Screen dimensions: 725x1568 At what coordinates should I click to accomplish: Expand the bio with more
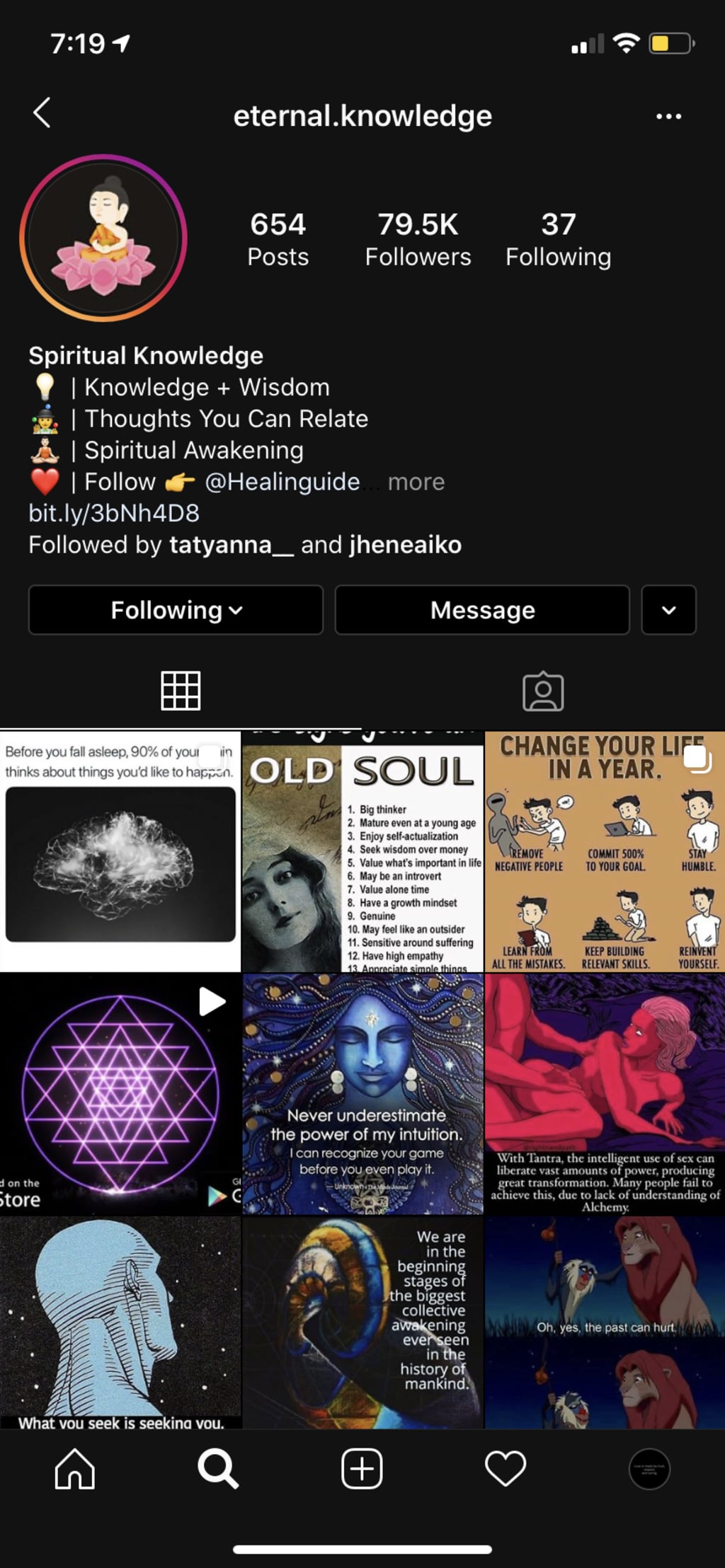(x=416, y=482)
